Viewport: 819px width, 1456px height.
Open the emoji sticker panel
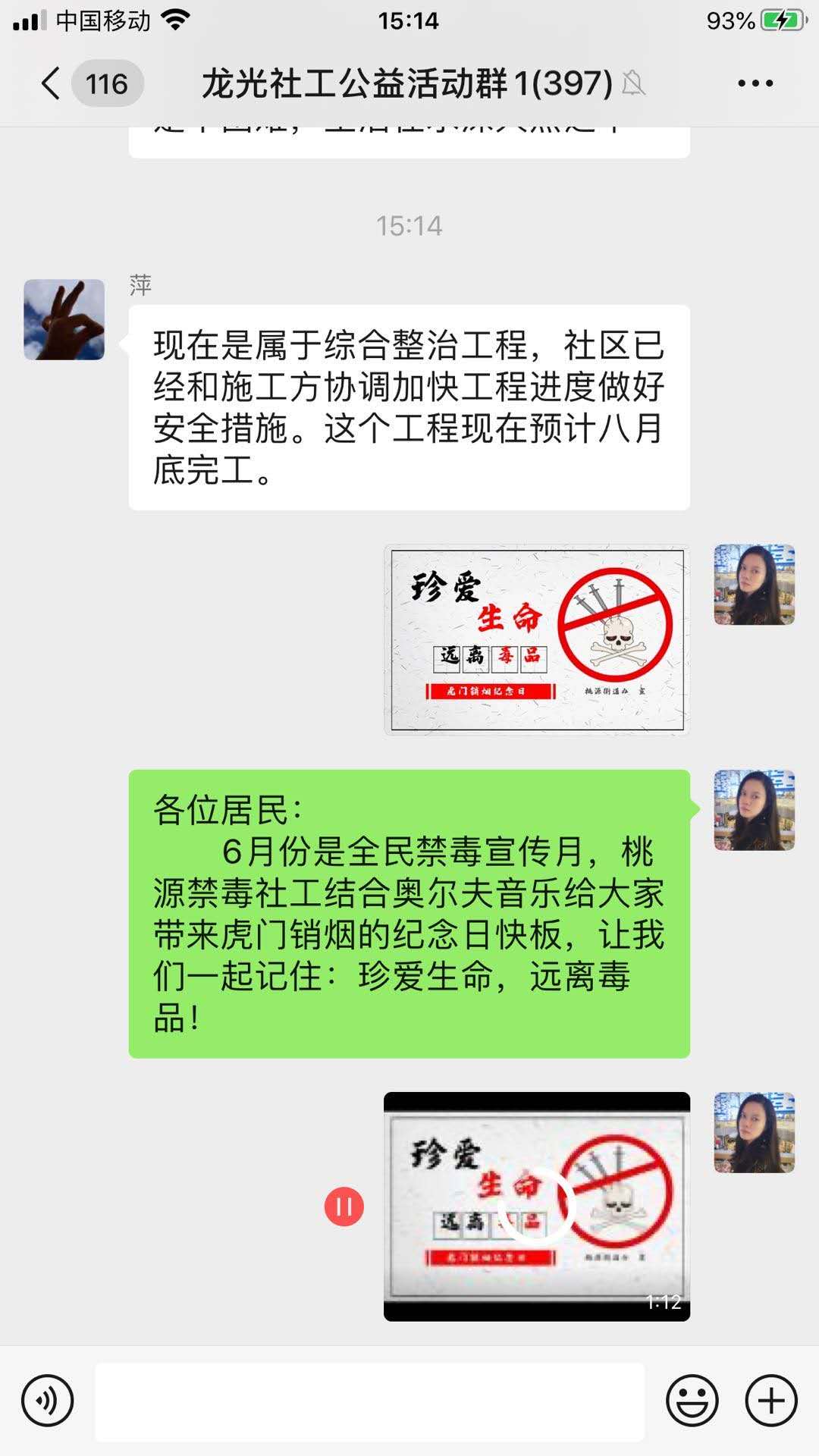tap(692, 1401)
